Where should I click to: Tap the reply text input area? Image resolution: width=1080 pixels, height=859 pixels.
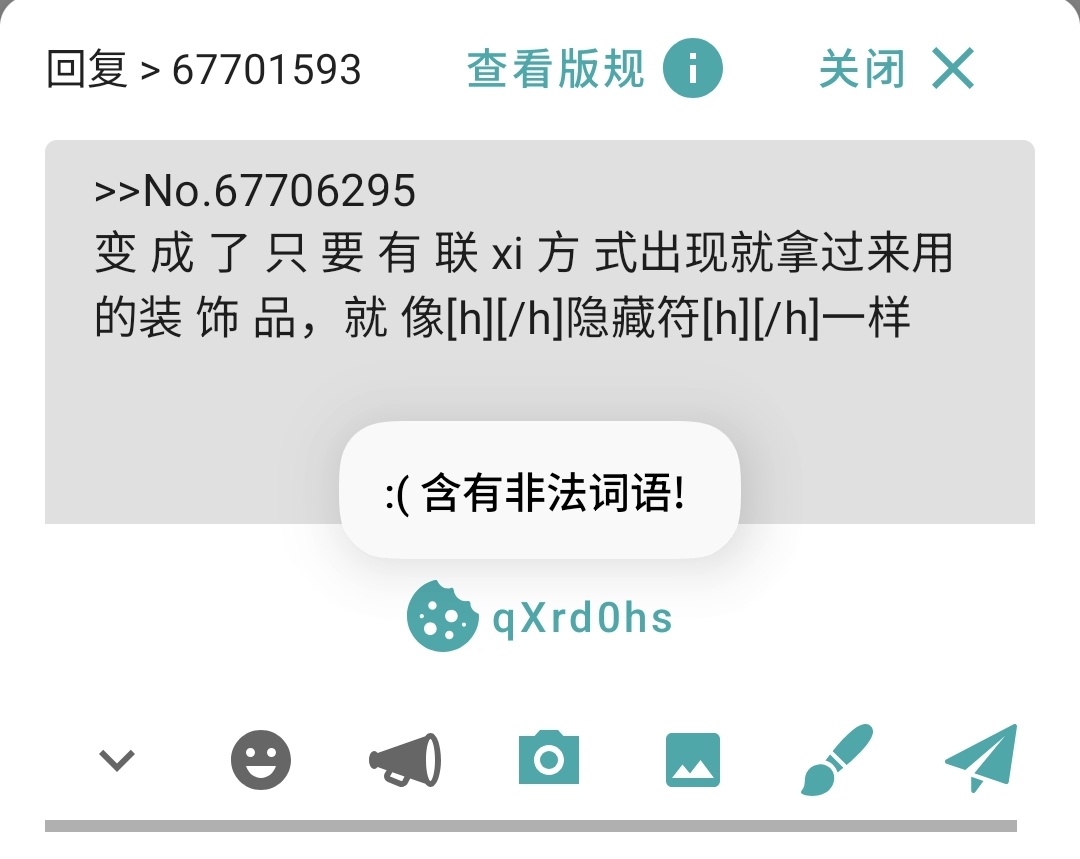[x=539, y=380]
